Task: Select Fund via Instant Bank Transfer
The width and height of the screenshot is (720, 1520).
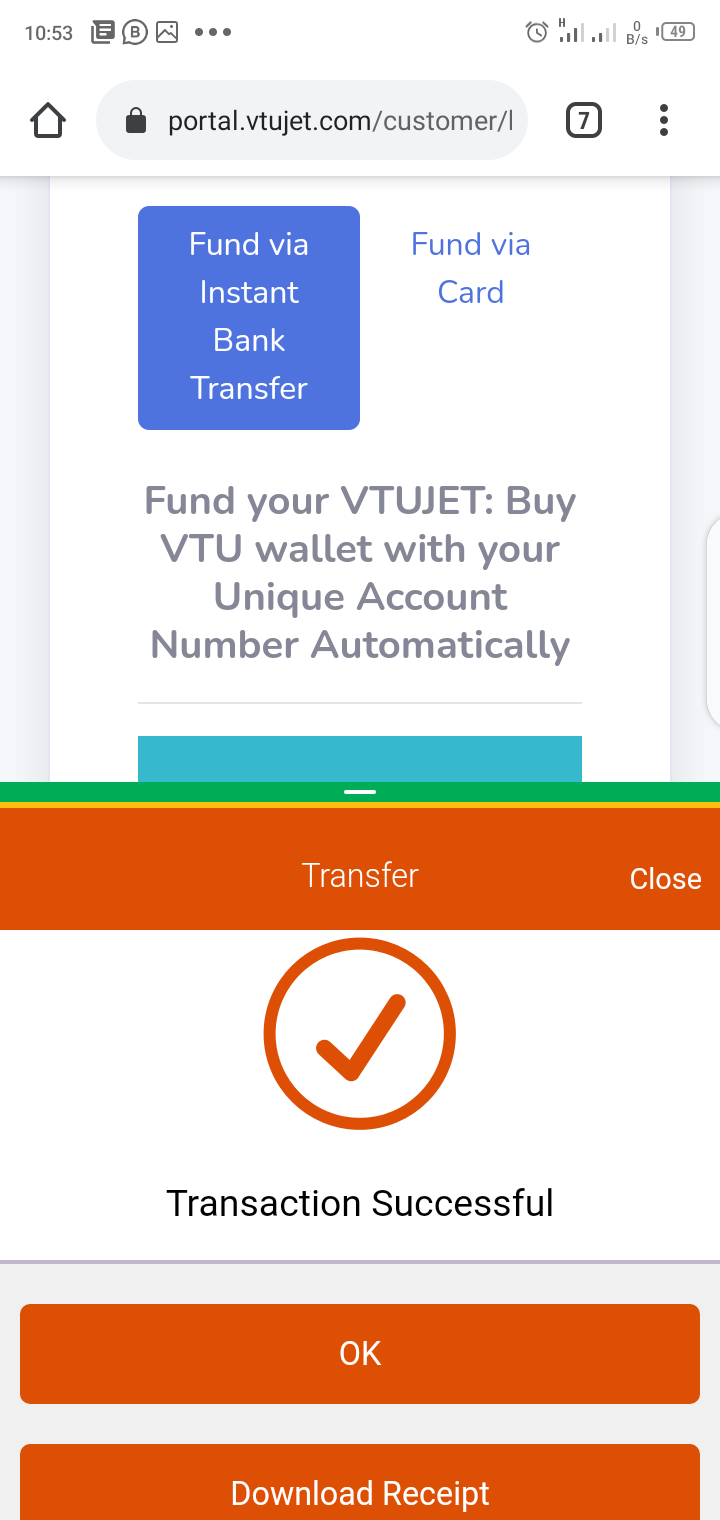Action: (249, 317)
